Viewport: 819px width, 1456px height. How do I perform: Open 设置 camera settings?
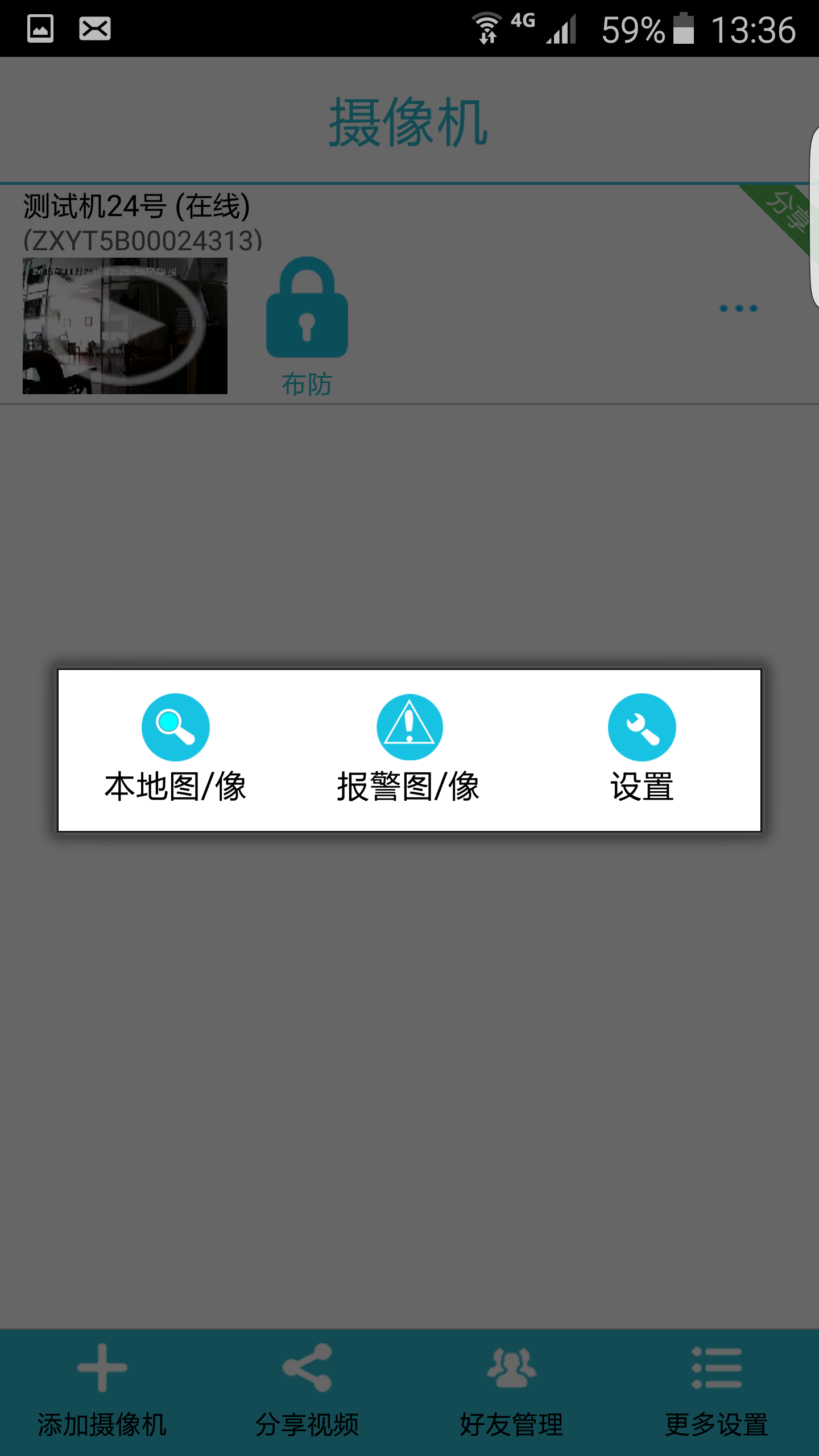click(642, 748)
